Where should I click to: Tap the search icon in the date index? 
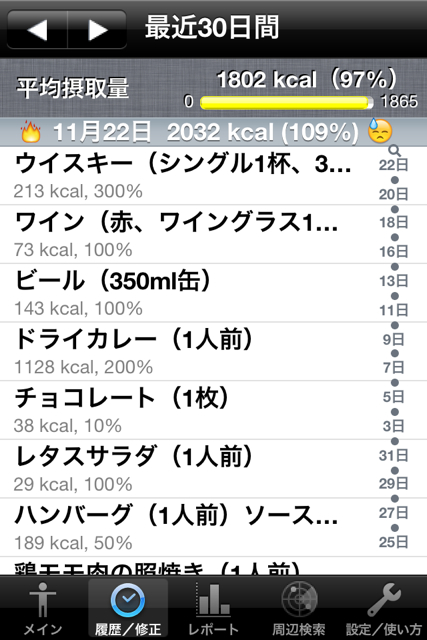click(x=394, y=151)
